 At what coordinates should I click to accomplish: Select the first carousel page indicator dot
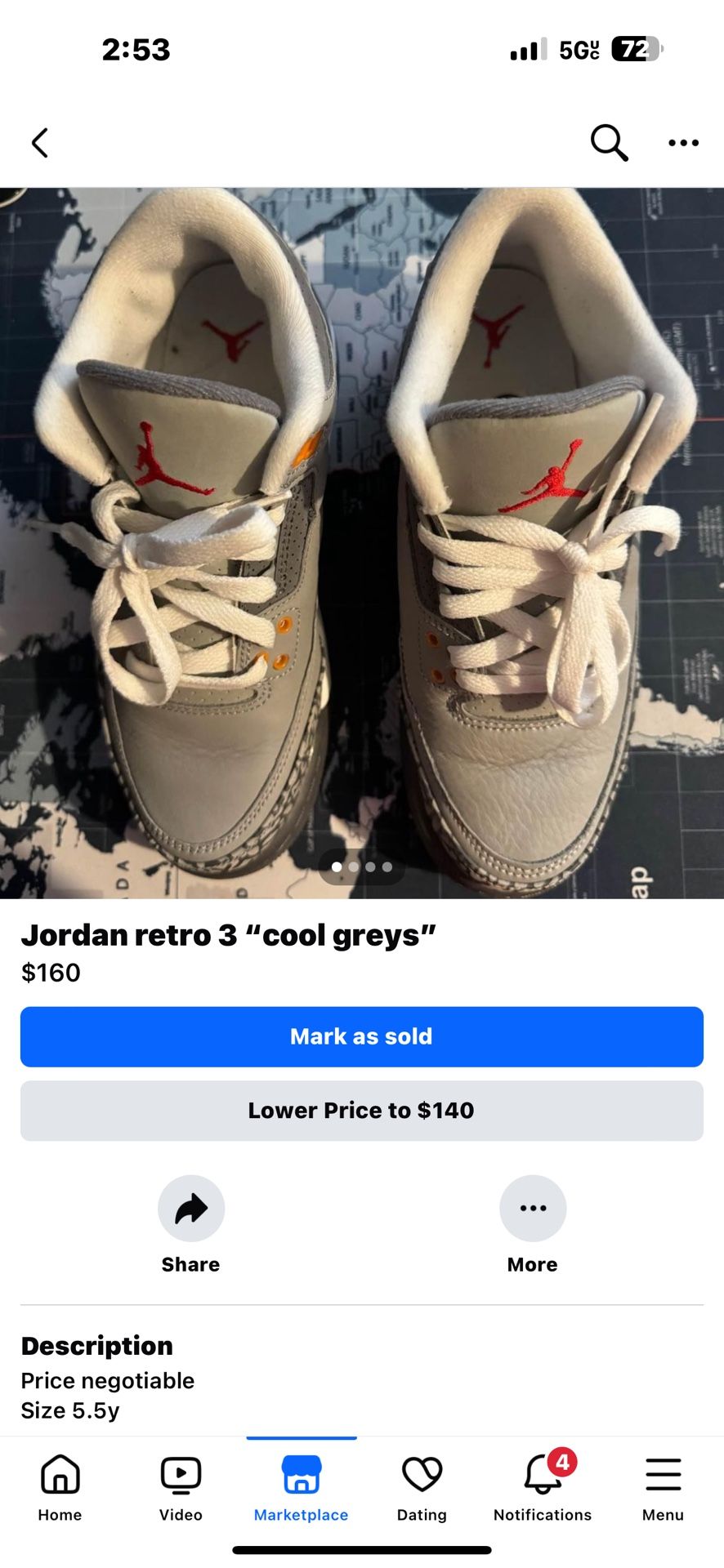click(335, 866)
